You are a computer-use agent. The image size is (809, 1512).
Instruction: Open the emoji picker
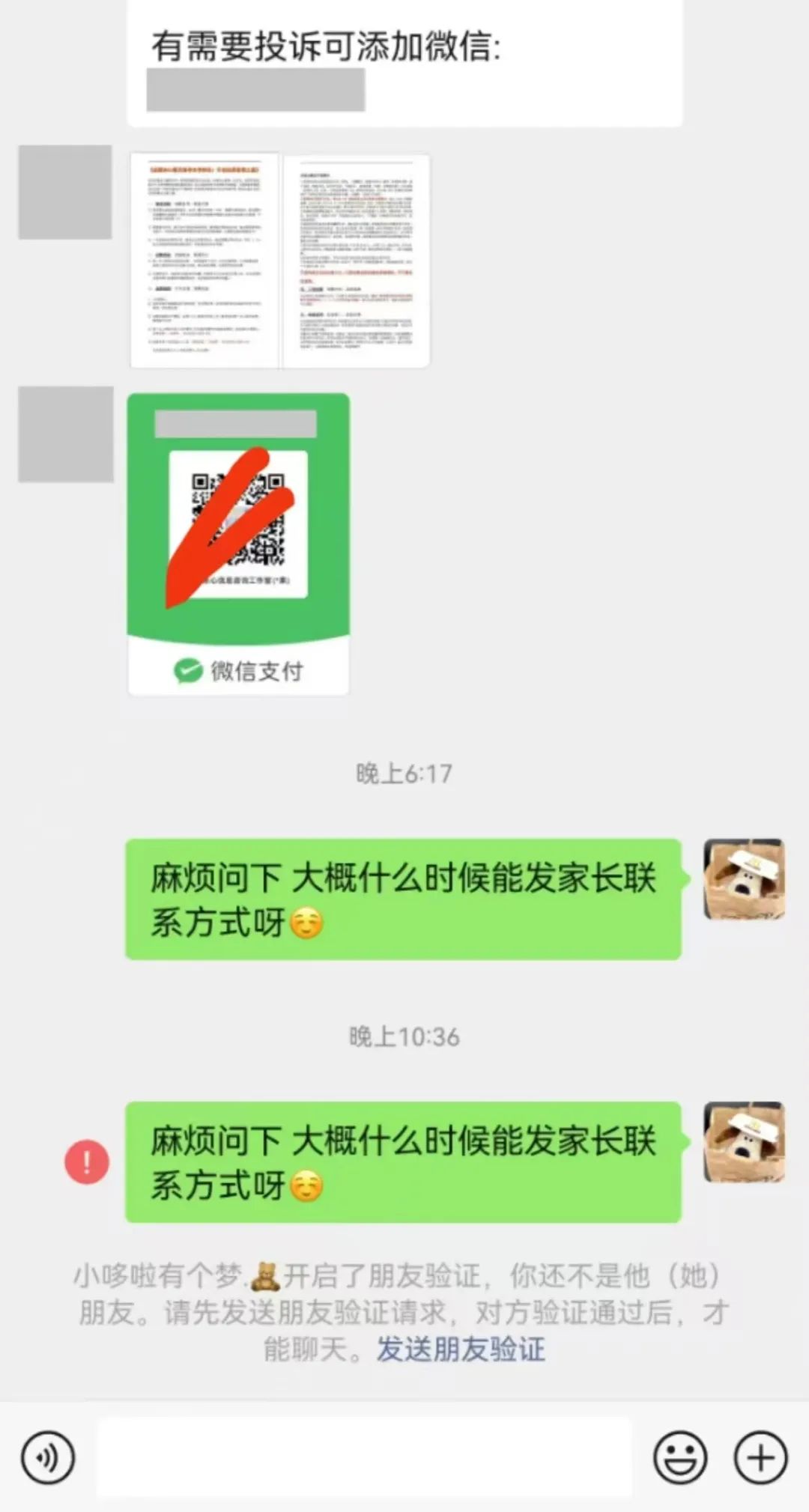pyautogui.click(x=680, y=1457)
